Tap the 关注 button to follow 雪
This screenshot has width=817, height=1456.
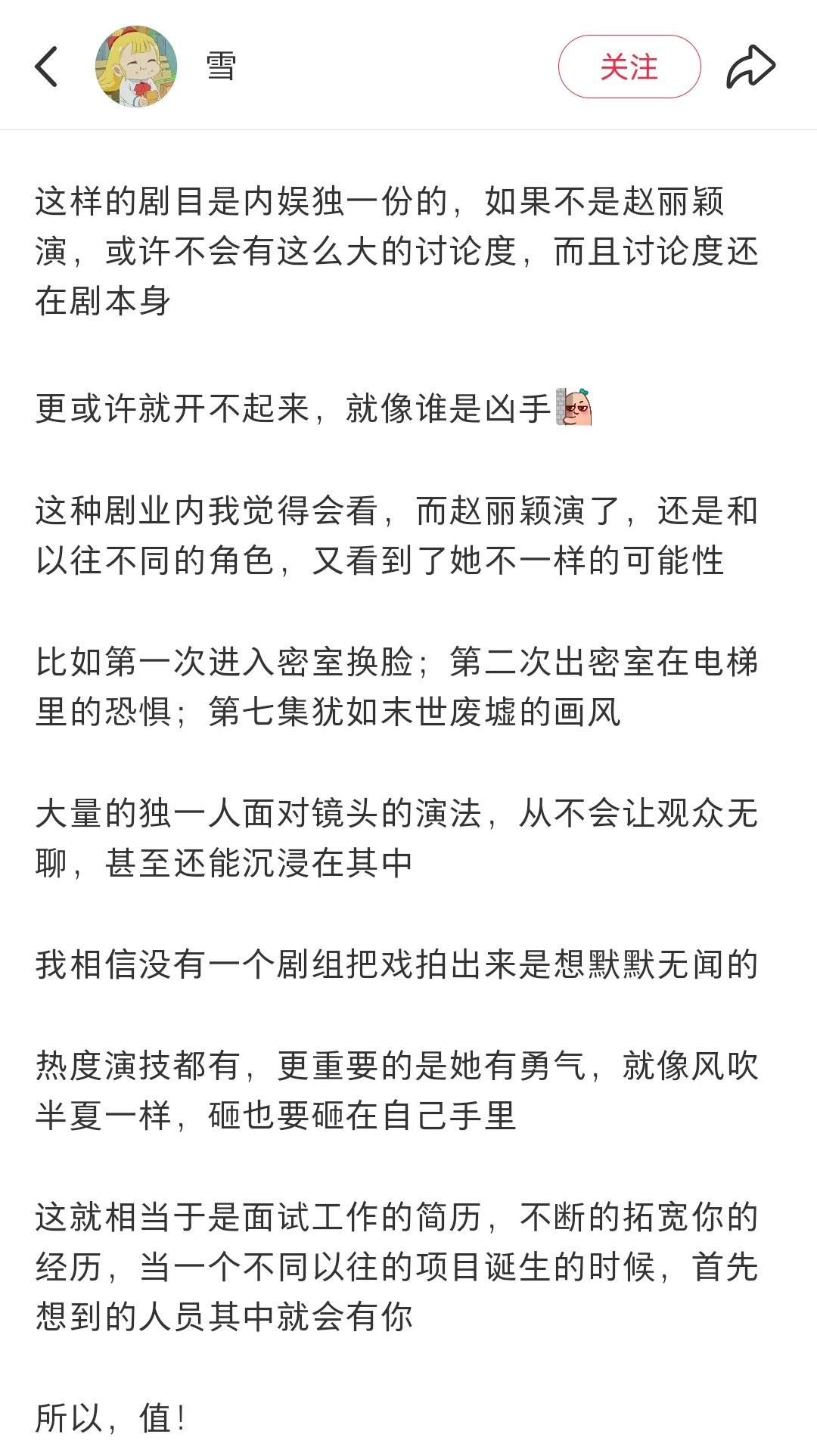coord(629,67)
